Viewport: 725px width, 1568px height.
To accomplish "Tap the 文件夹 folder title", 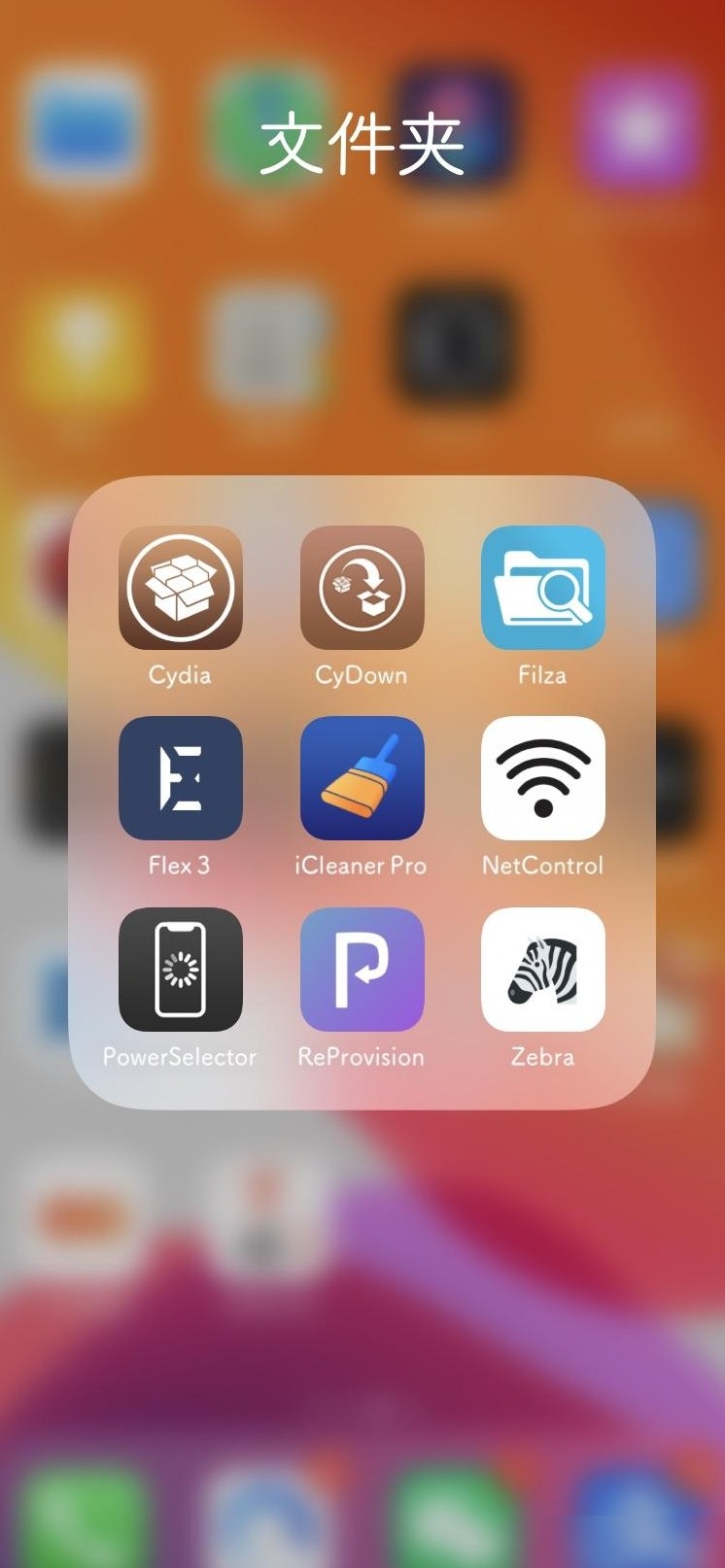I will click(362, 145).
